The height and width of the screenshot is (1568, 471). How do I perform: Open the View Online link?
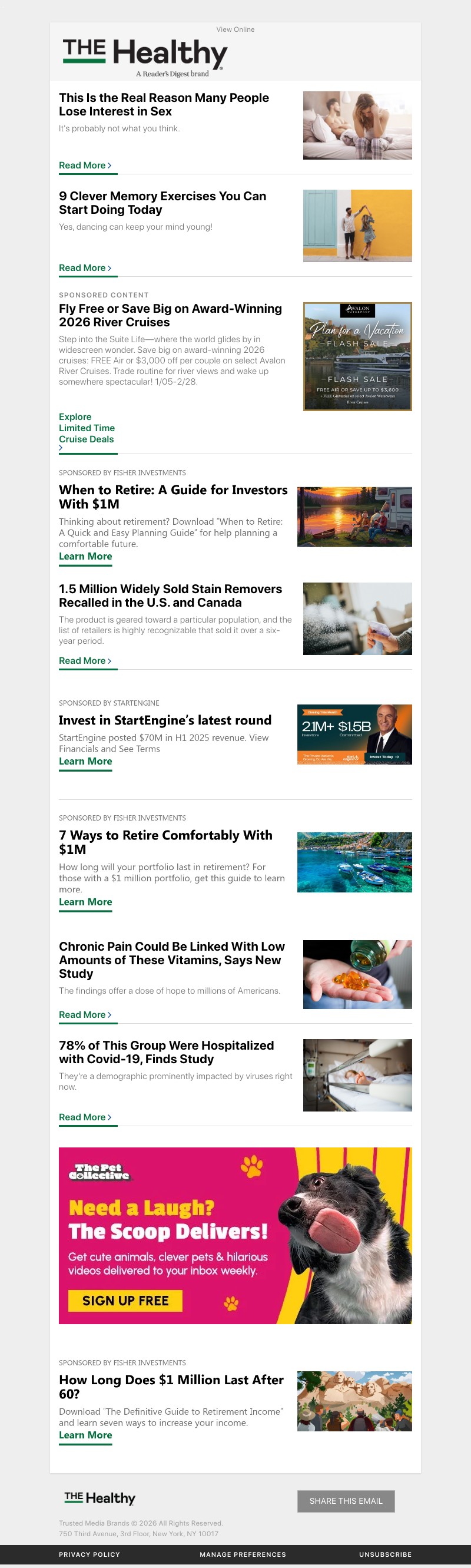(235, 29)
